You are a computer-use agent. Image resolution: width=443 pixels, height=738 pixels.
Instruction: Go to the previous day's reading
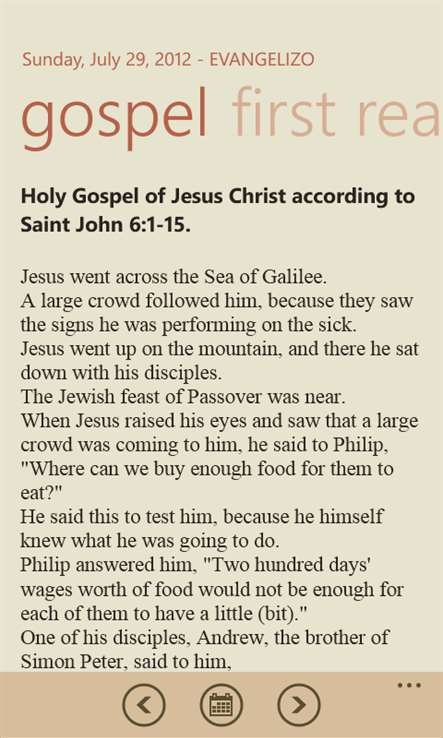(x=144, y=705)
